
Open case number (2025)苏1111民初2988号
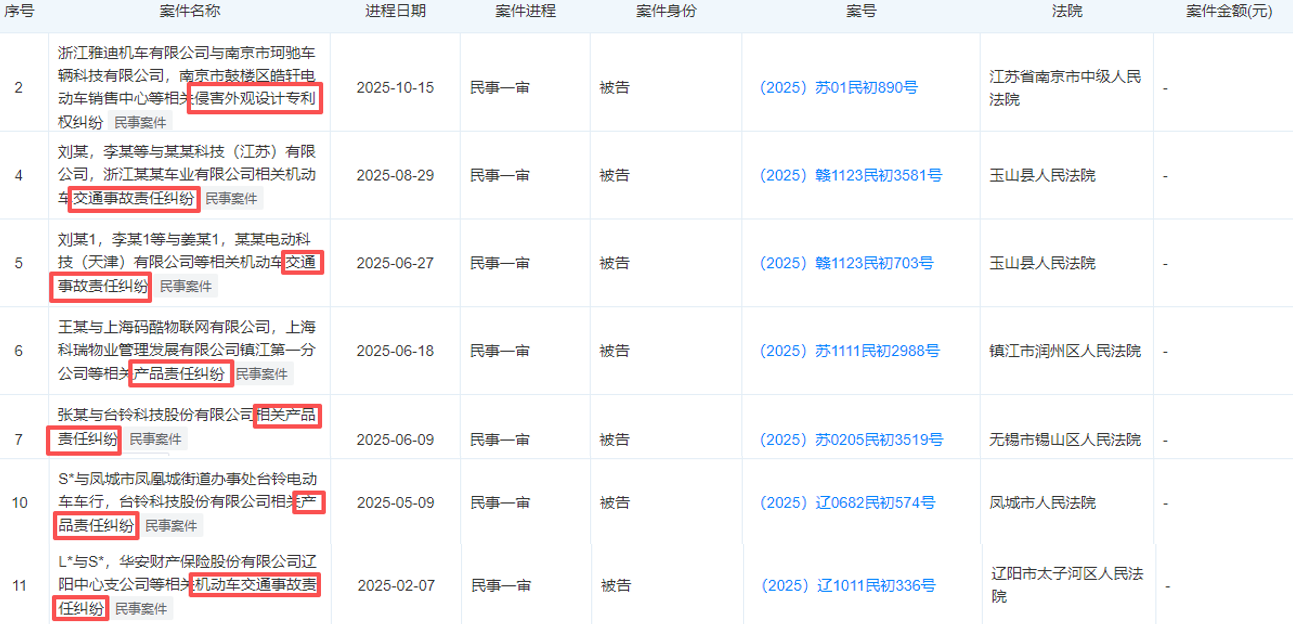[849, 351]
